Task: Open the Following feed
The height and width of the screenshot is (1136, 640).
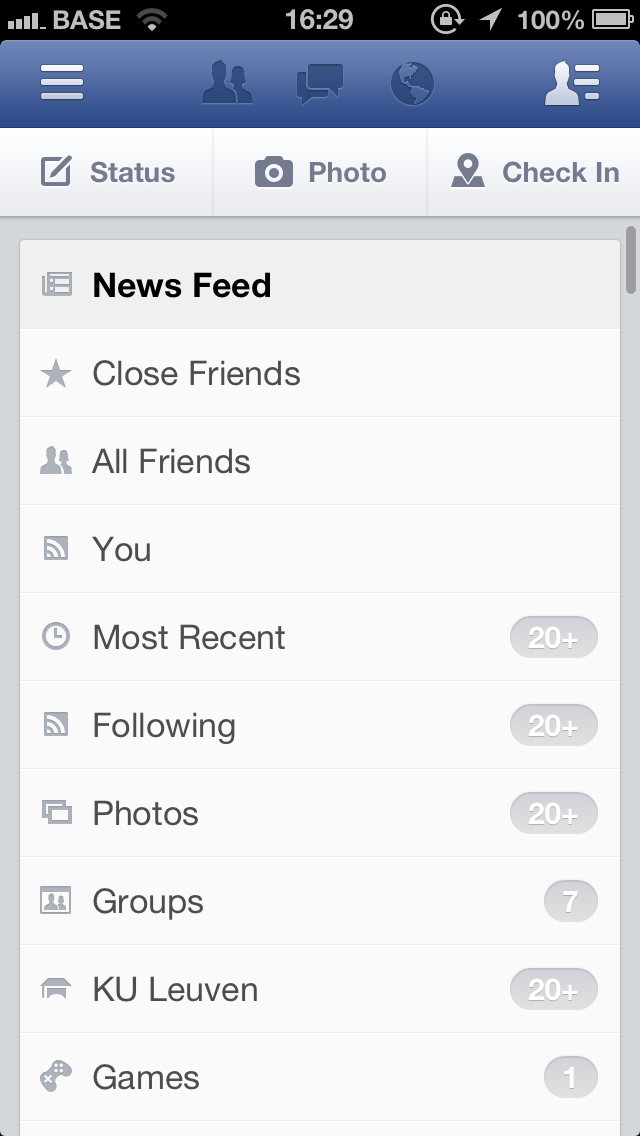Action: point(320,725)
